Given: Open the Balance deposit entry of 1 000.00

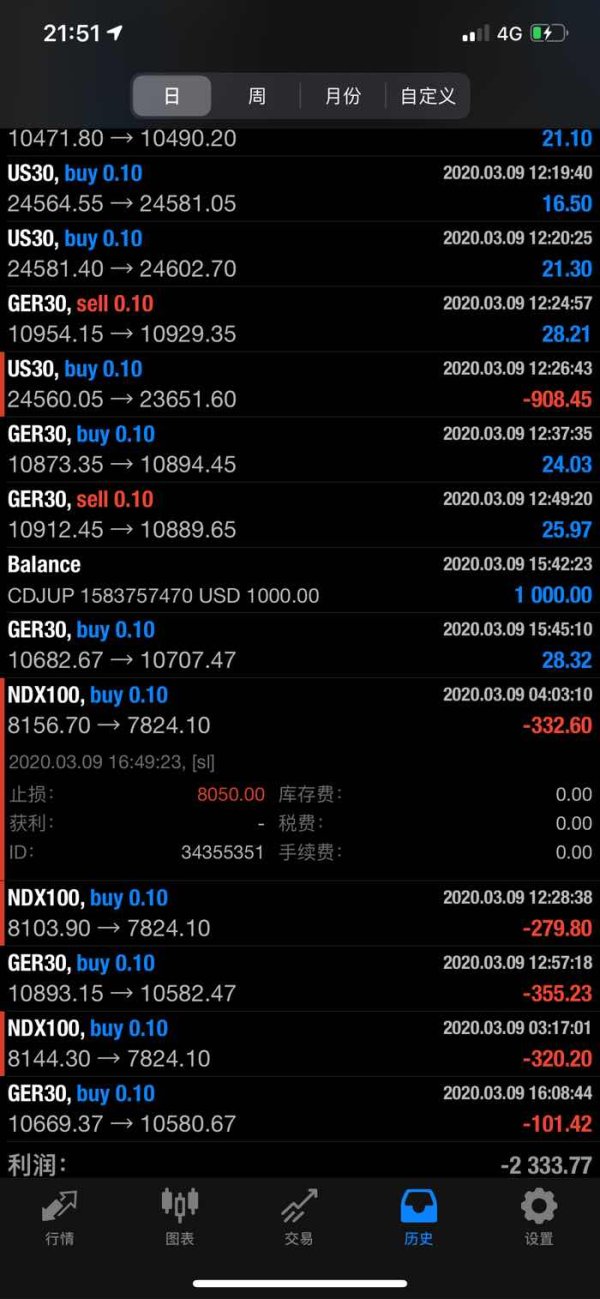Looking at the screenshot, I should pos(300,580).
